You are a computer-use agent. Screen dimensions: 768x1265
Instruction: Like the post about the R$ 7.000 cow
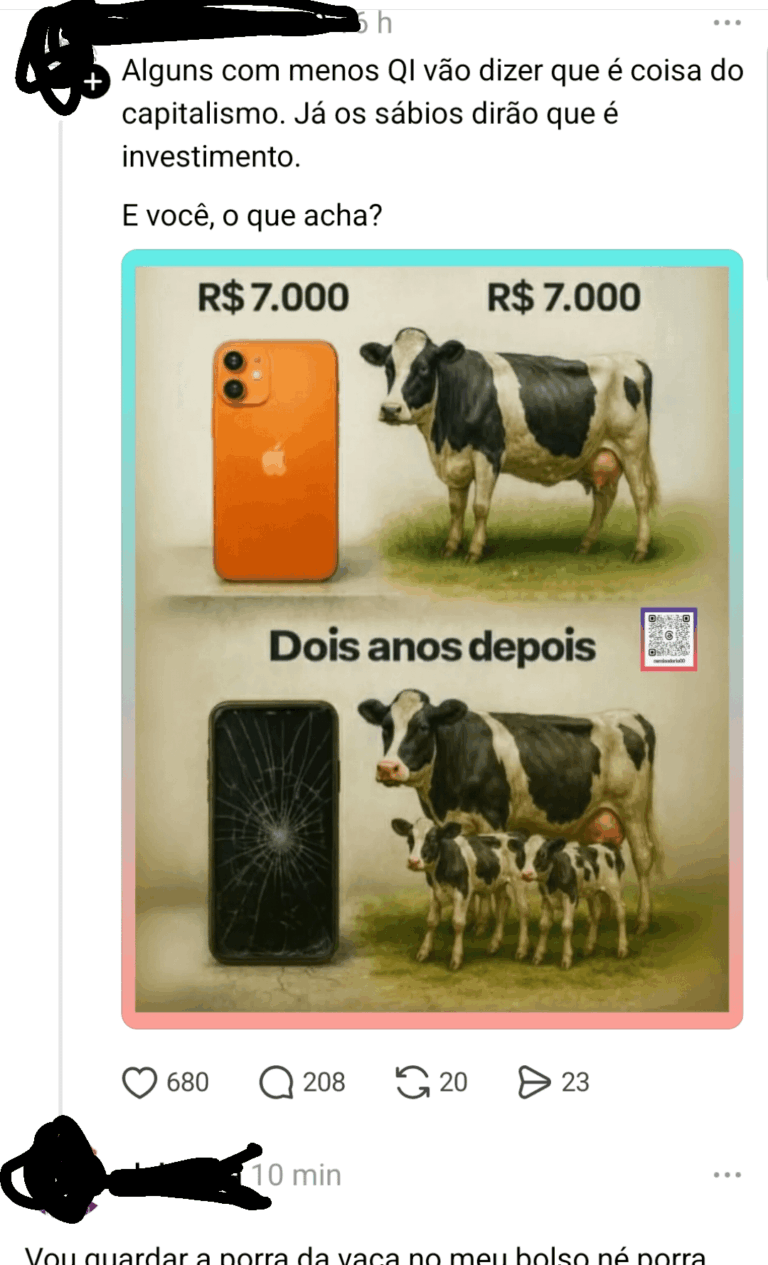tap(140, 1082)
